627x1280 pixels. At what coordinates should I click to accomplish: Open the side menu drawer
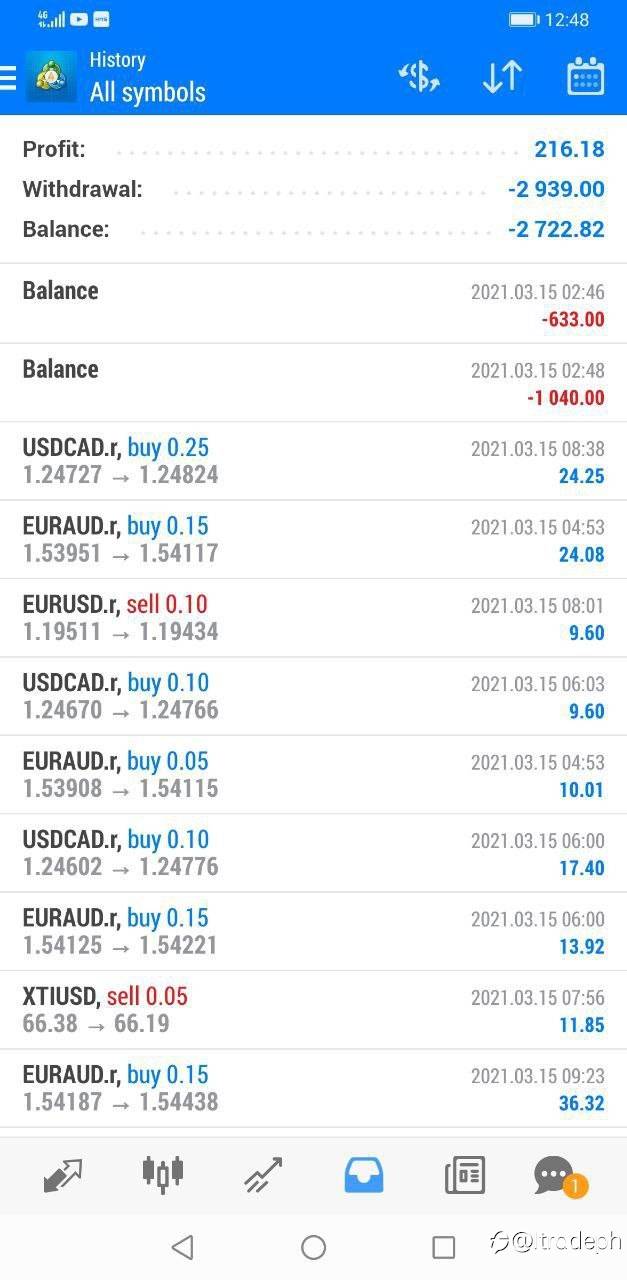pos(8,77)
